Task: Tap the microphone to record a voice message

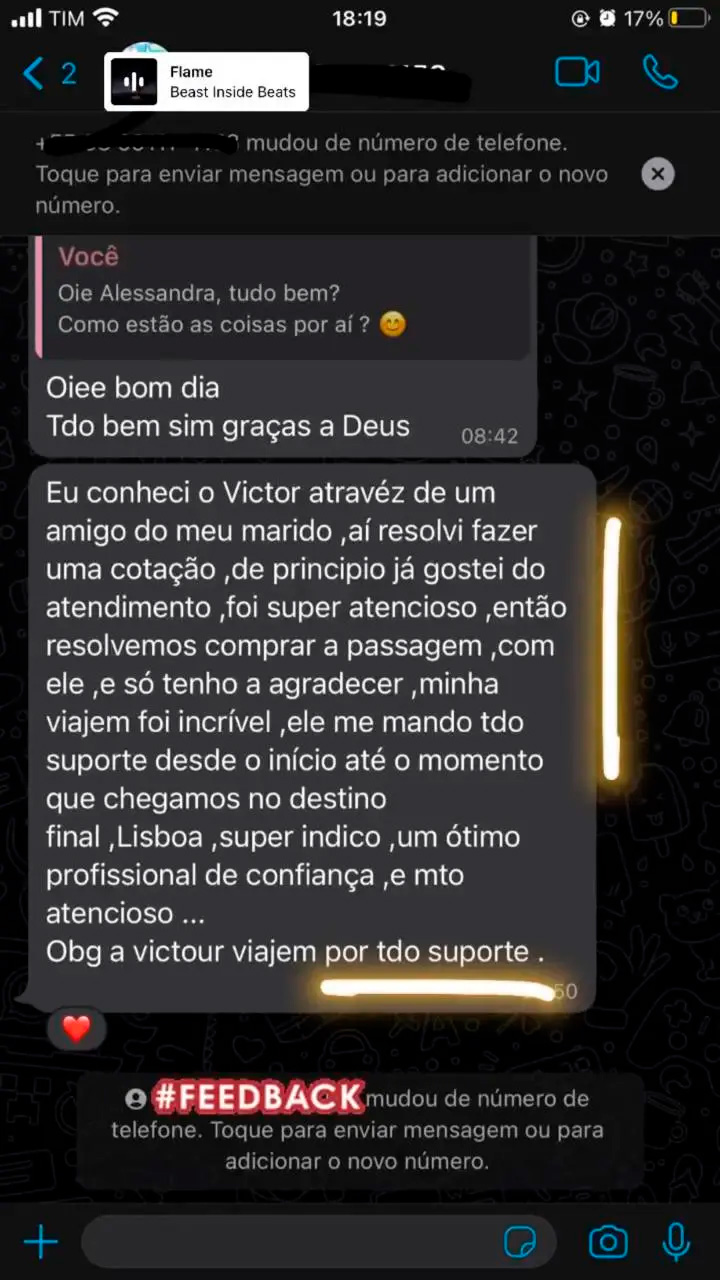Action: coord(676,1243)
